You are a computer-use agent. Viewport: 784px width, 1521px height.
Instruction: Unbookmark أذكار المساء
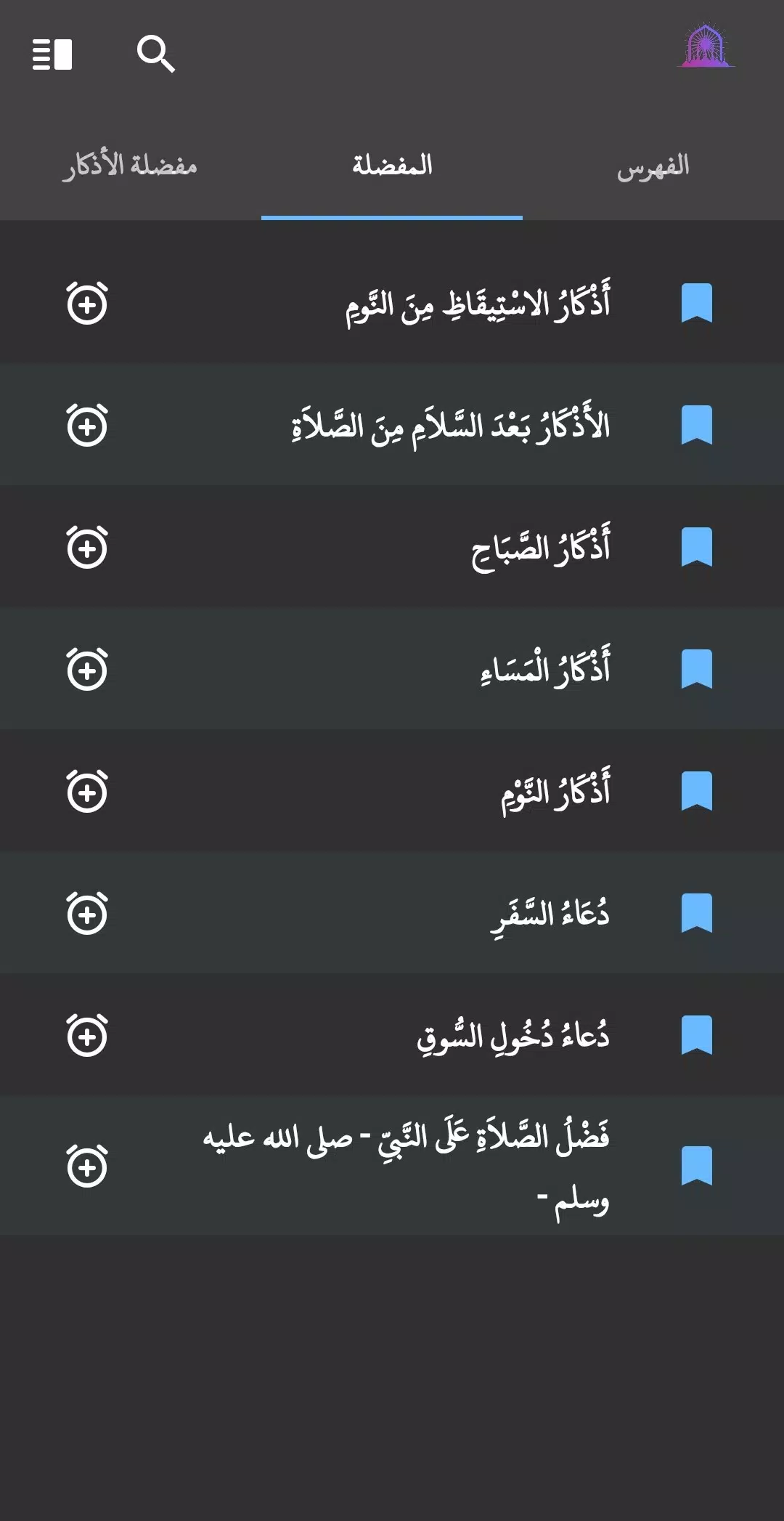(x=696, y=669)
